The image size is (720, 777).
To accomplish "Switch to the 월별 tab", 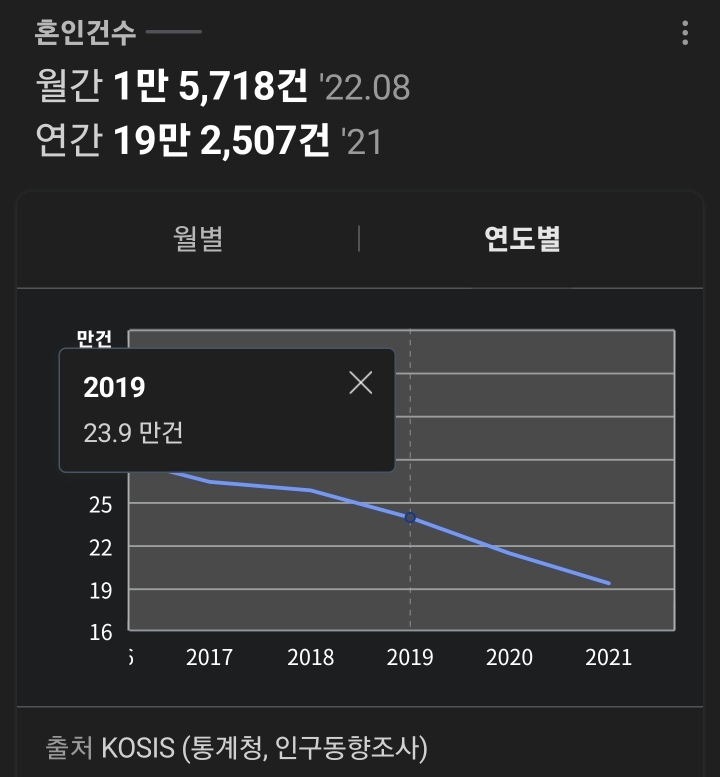I will (198, 239).
